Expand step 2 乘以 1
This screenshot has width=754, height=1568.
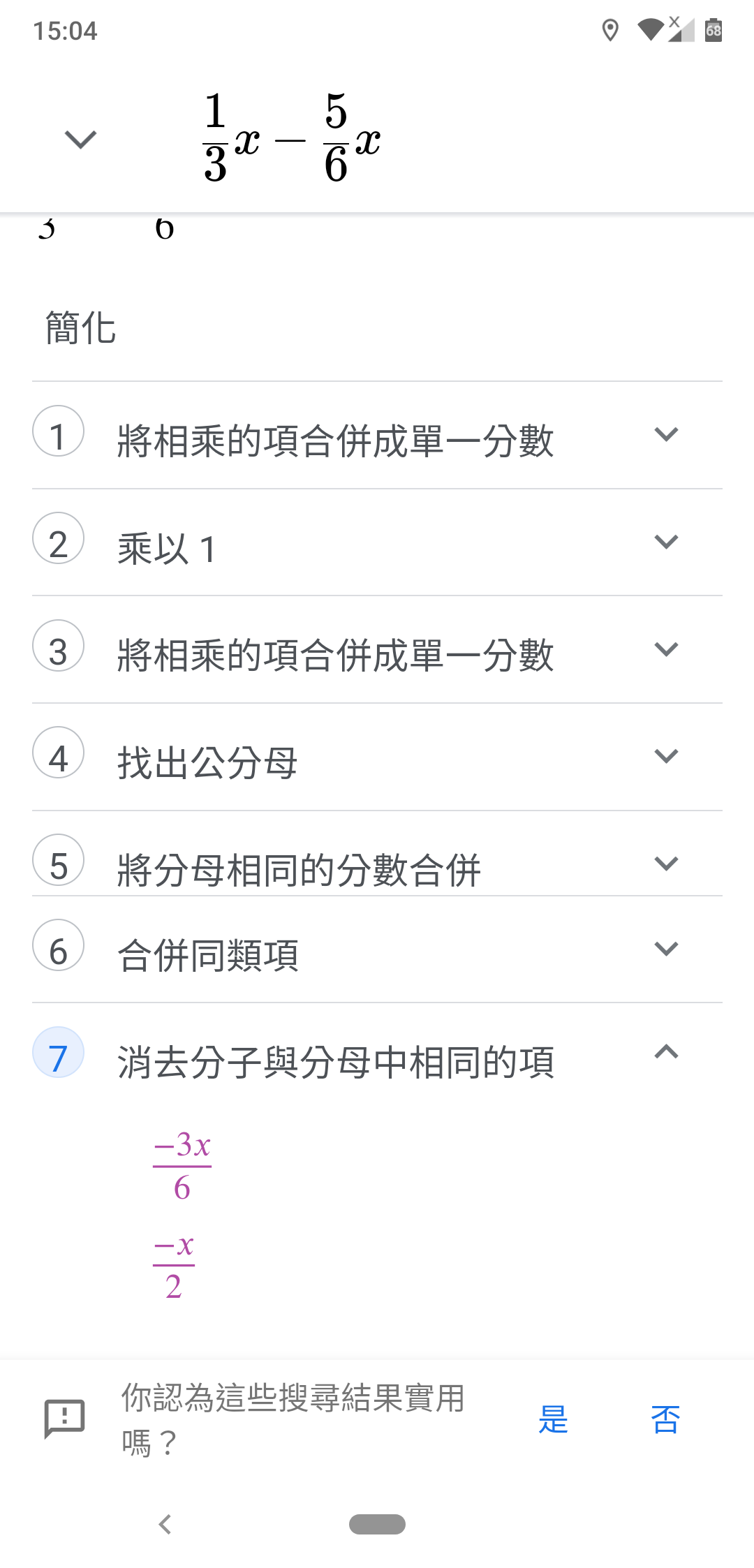point(666,542)
